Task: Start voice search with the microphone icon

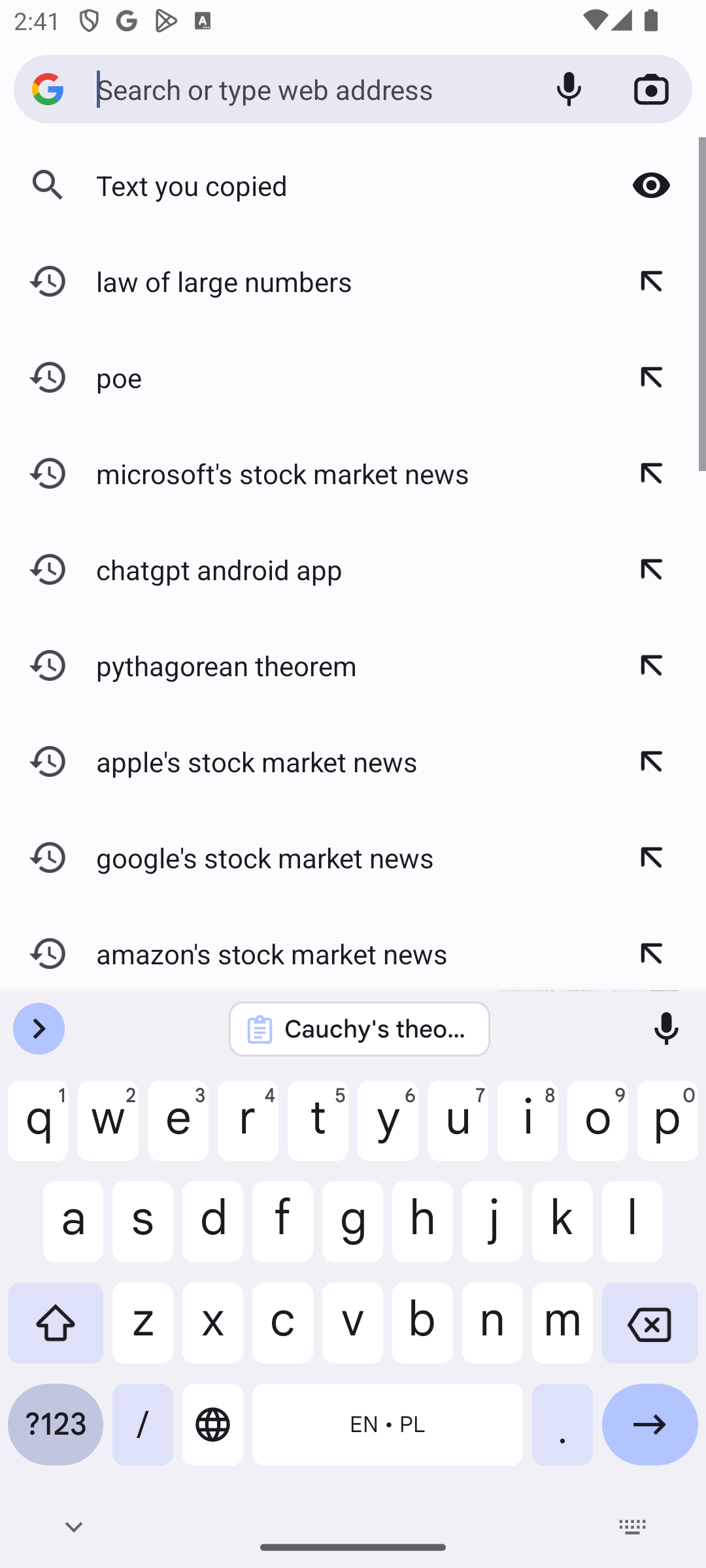Action: [569, 90]
